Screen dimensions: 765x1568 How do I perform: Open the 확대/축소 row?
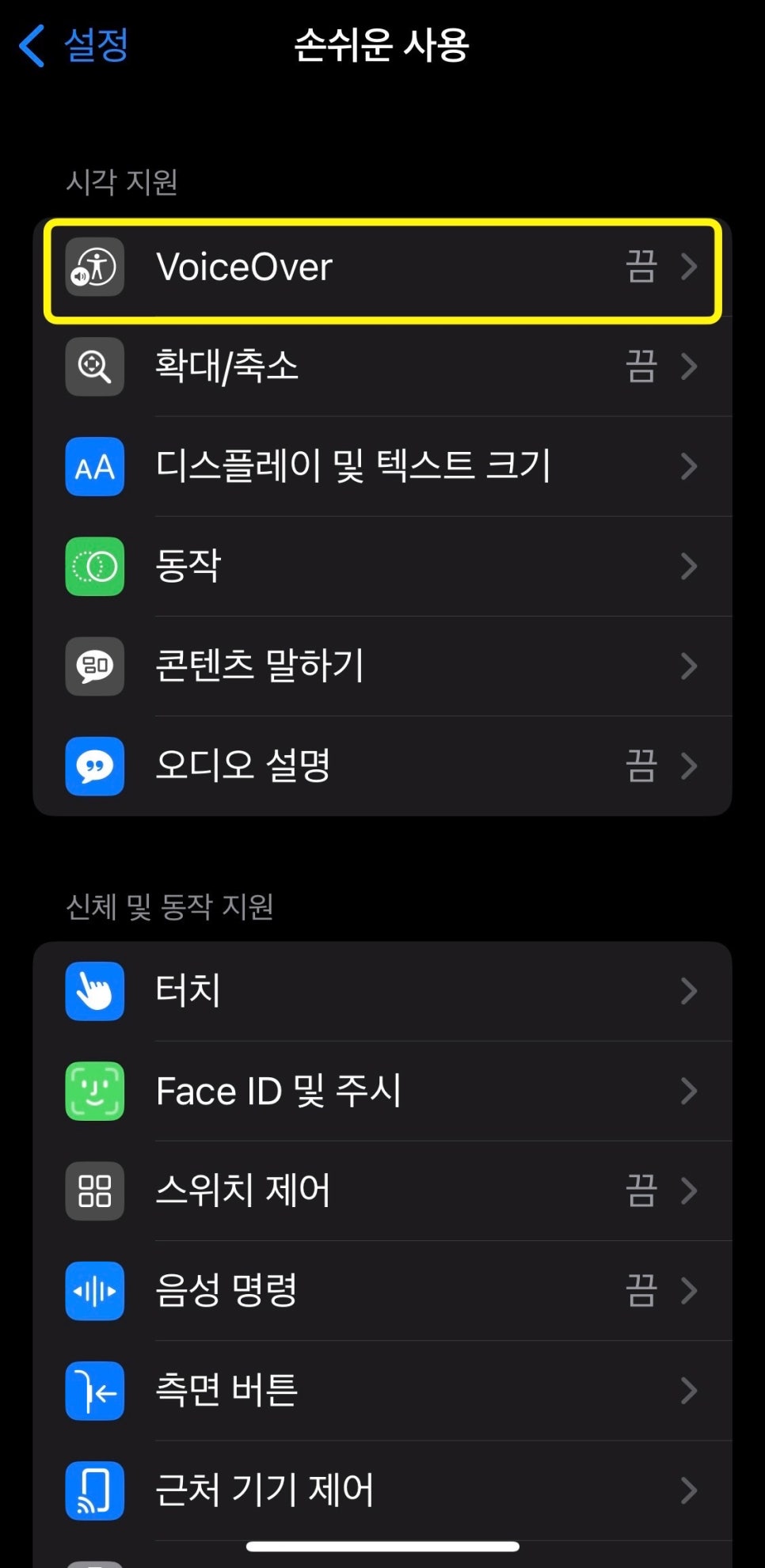382,367
